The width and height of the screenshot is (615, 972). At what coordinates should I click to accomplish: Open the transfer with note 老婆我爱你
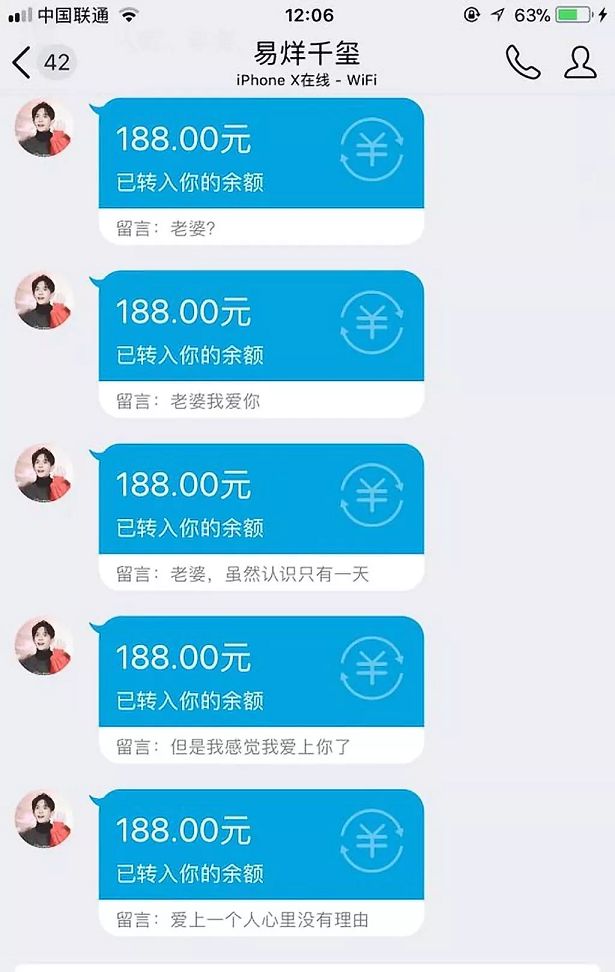pyautogui.click(x=260, y=343)
